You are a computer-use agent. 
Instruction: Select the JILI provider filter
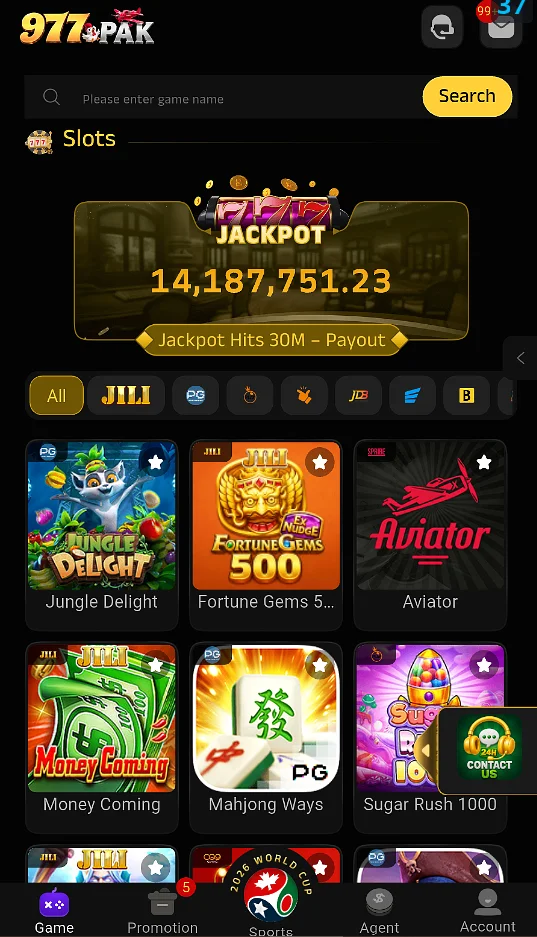click(x=126, y=396)
